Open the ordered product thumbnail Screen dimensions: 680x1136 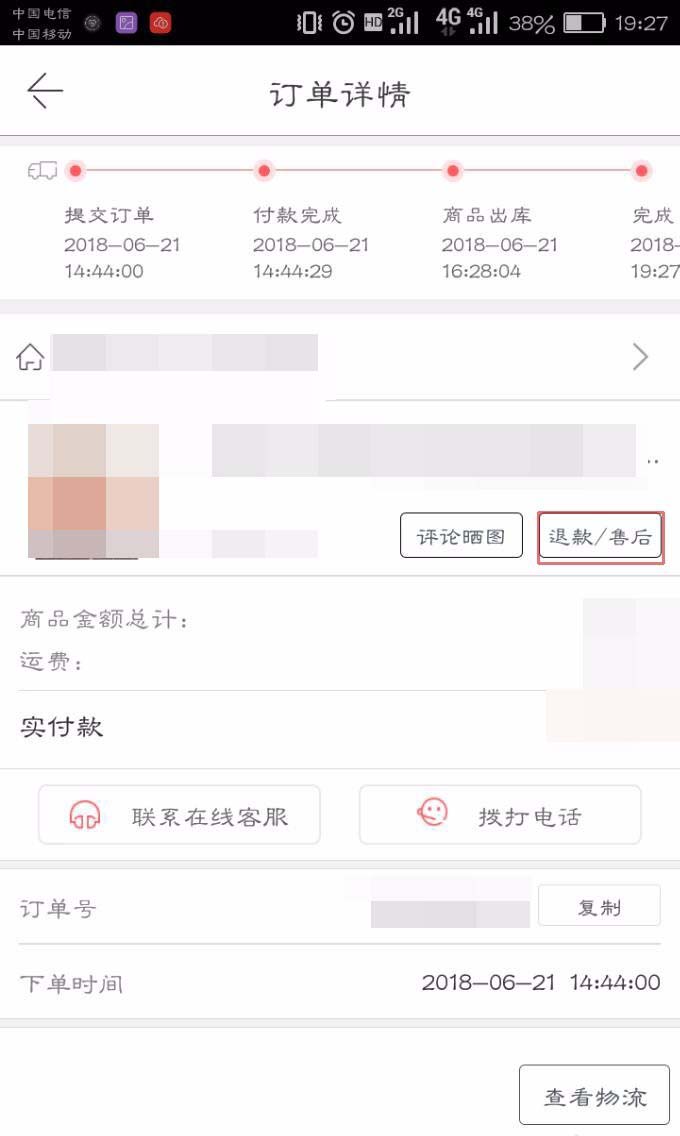point(93,490)
